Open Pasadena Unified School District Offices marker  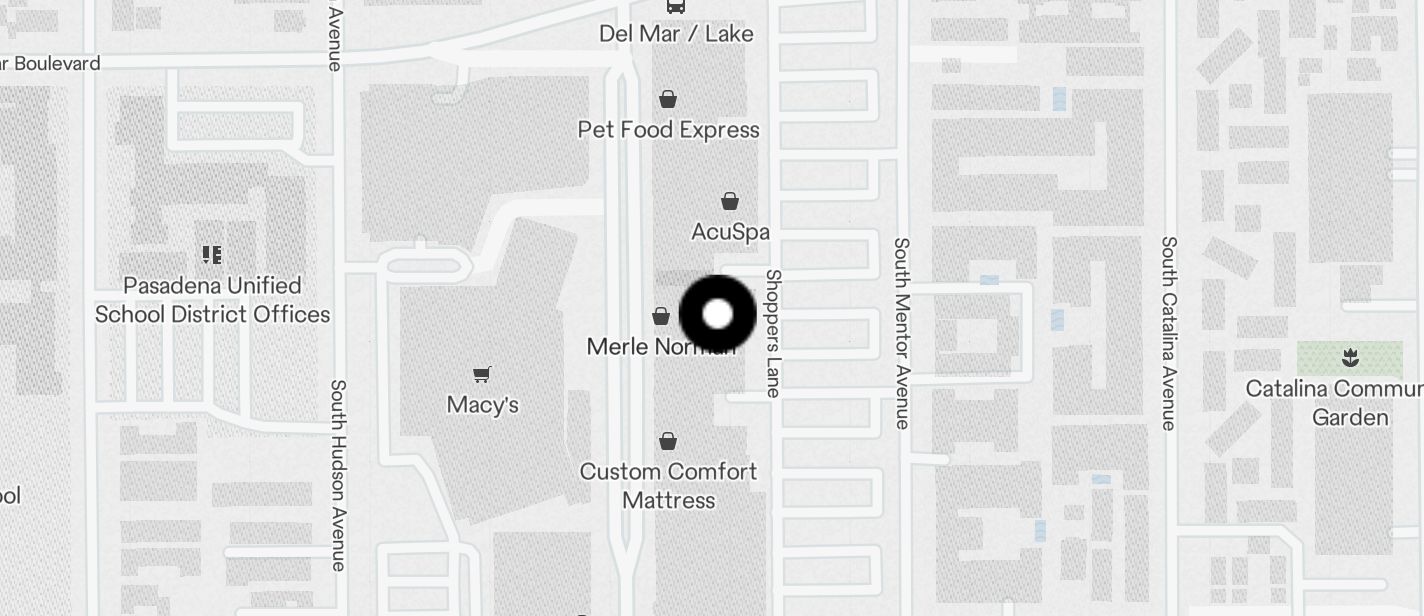pos(211,255)
